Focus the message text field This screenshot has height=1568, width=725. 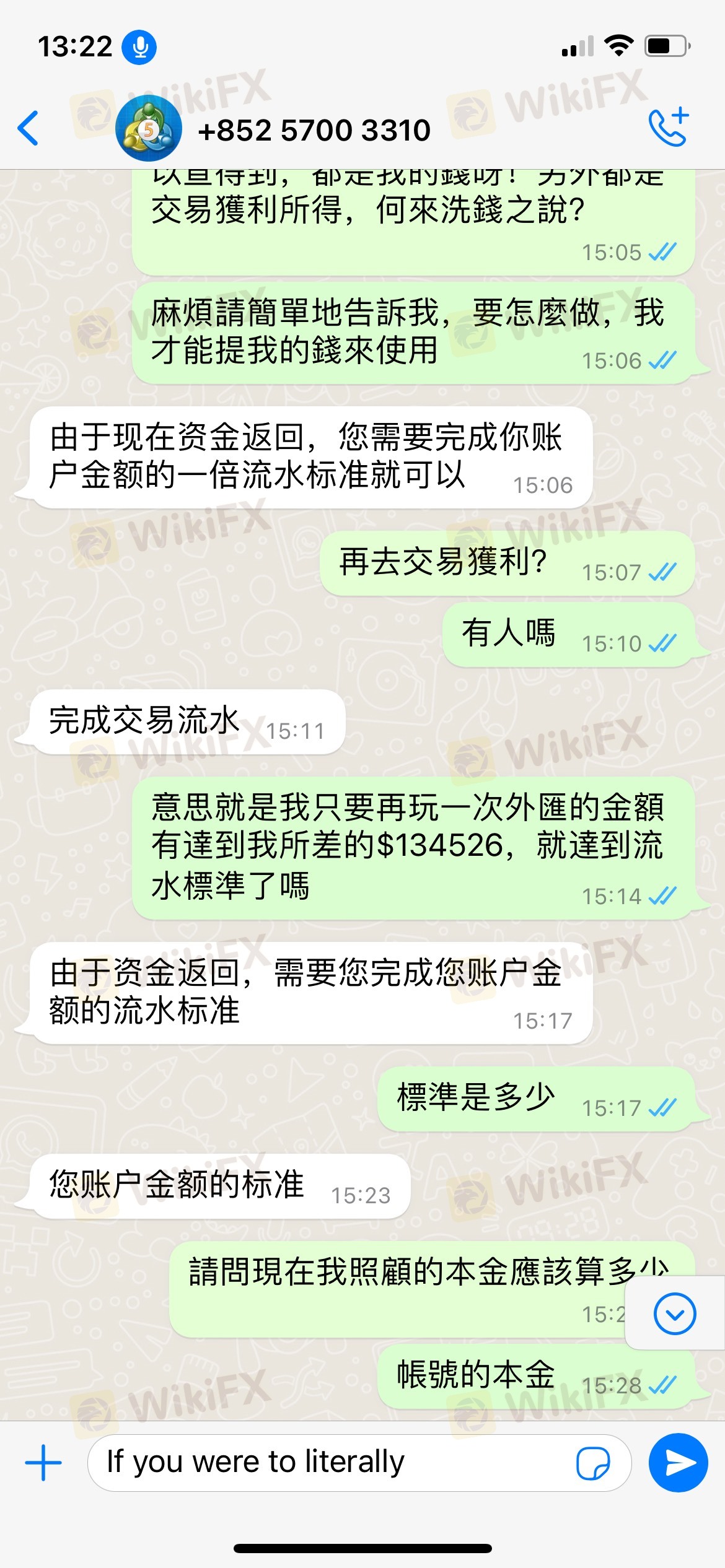(335, 1463)
